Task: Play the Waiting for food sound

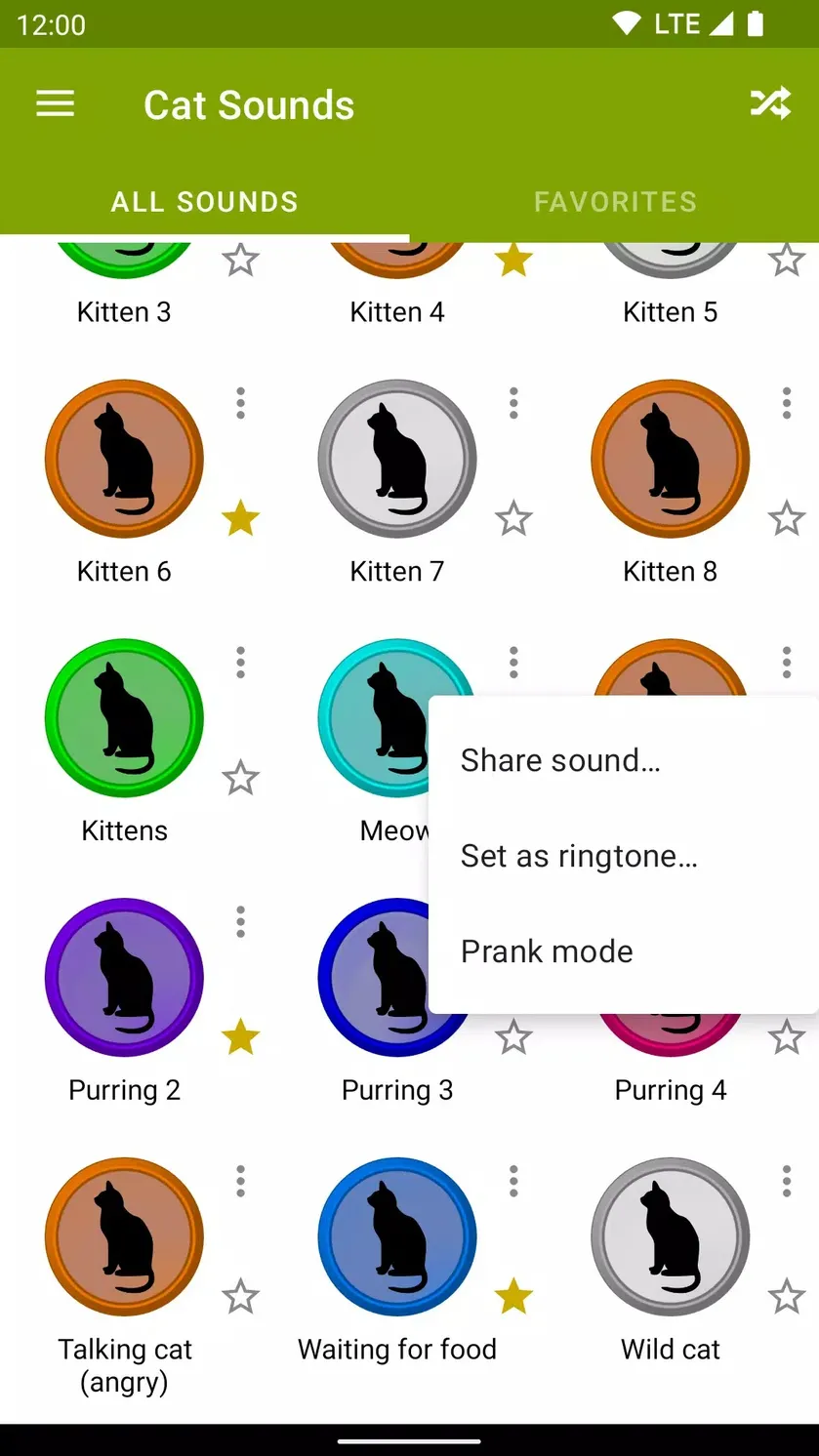Action: coord(397,1236)
